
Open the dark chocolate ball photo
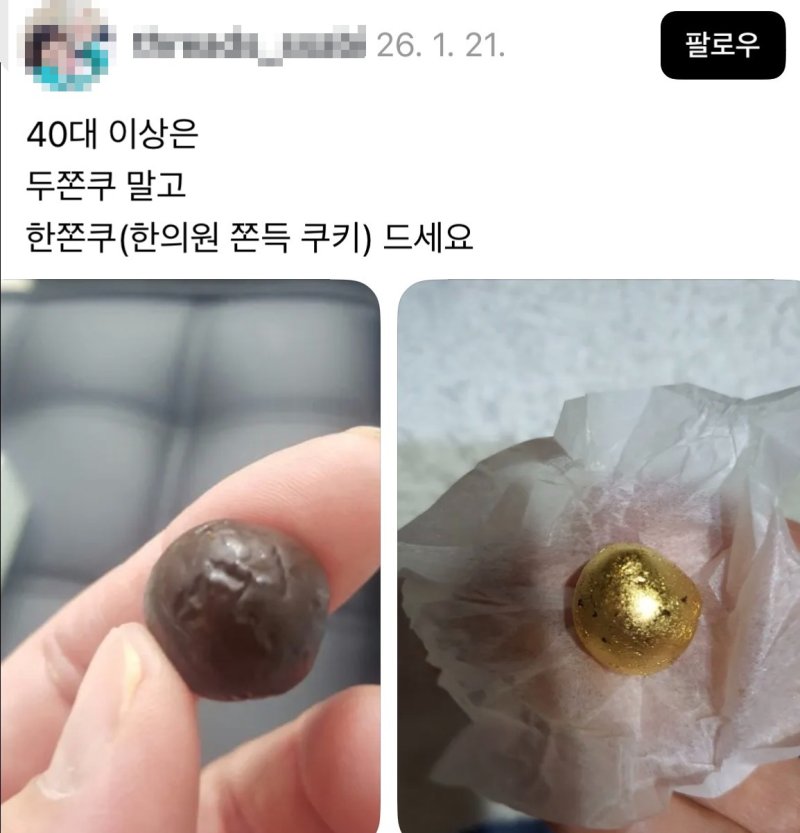(x=190, y=556)
